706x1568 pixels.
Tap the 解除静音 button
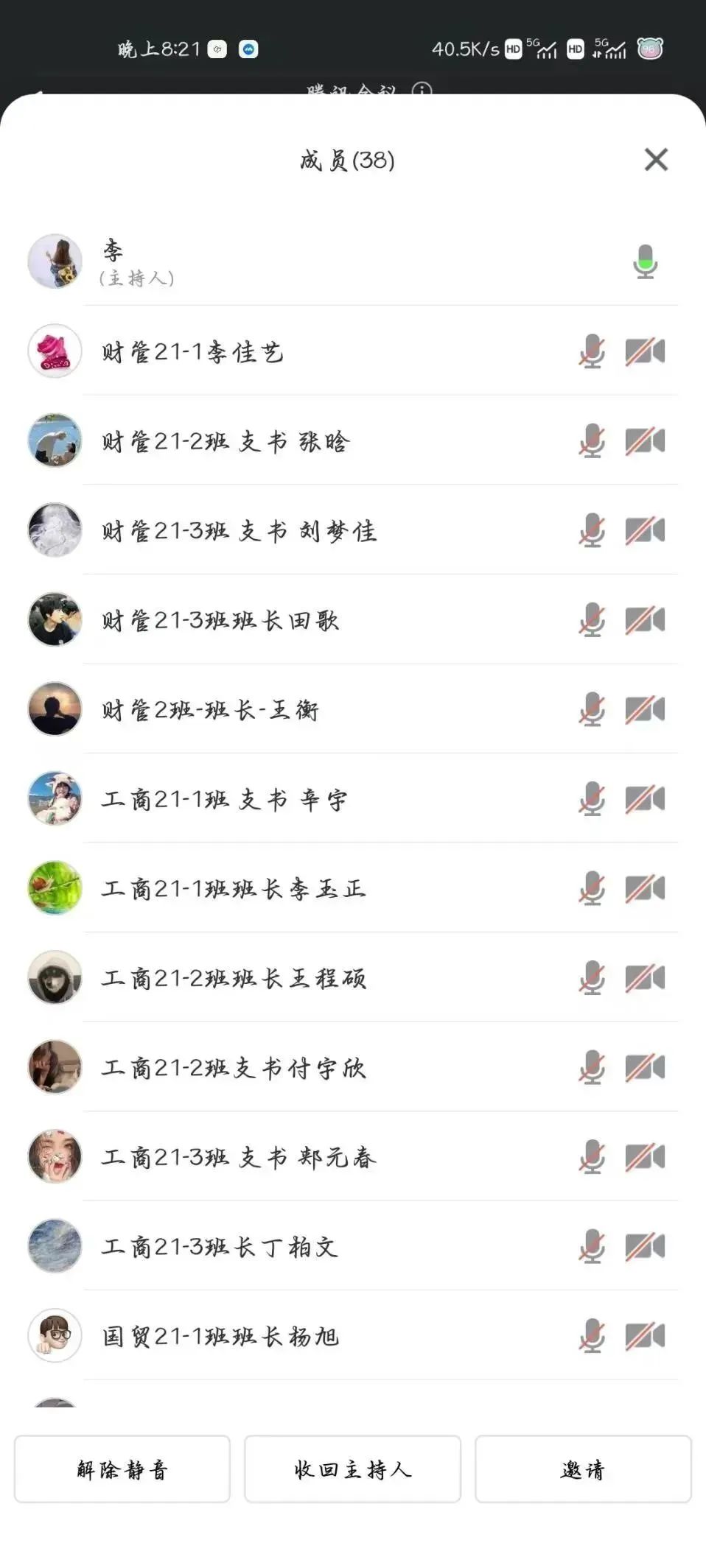tap(122, 1469)
